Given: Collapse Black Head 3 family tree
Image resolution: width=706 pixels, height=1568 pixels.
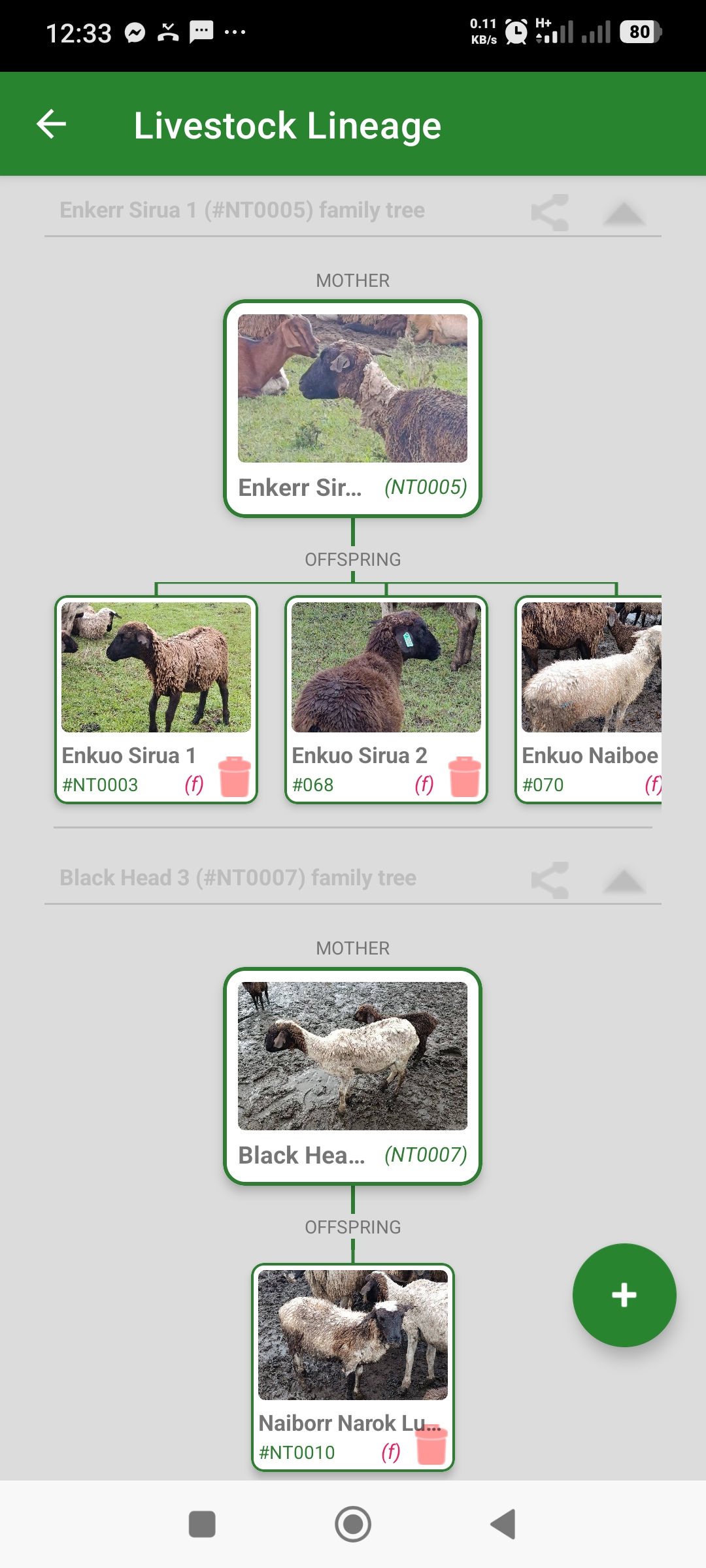Looking at the screenshot, I should click(624, 881).
